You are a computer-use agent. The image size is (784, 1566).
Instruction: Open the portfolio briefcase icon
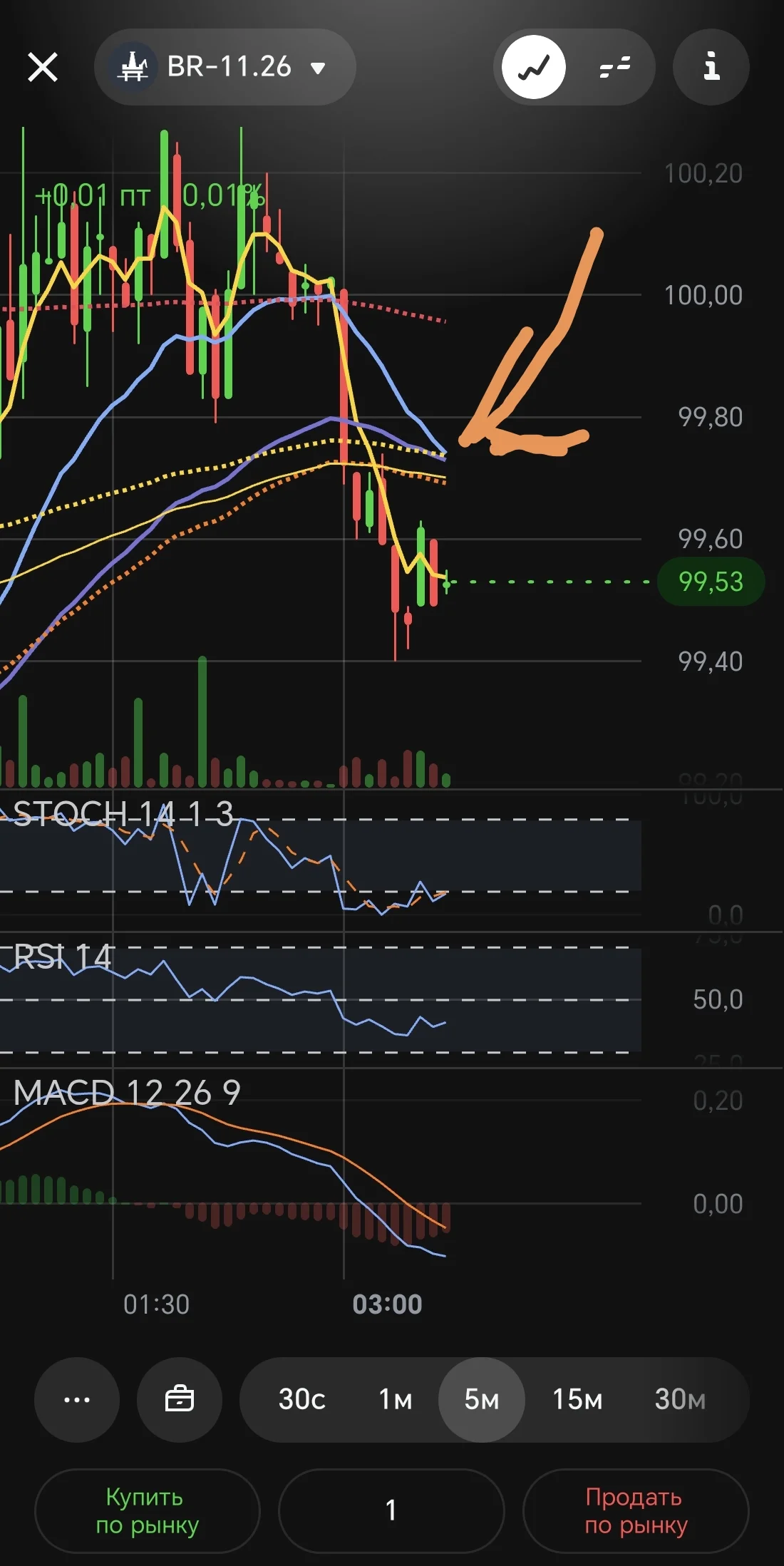pos(180,1399)
